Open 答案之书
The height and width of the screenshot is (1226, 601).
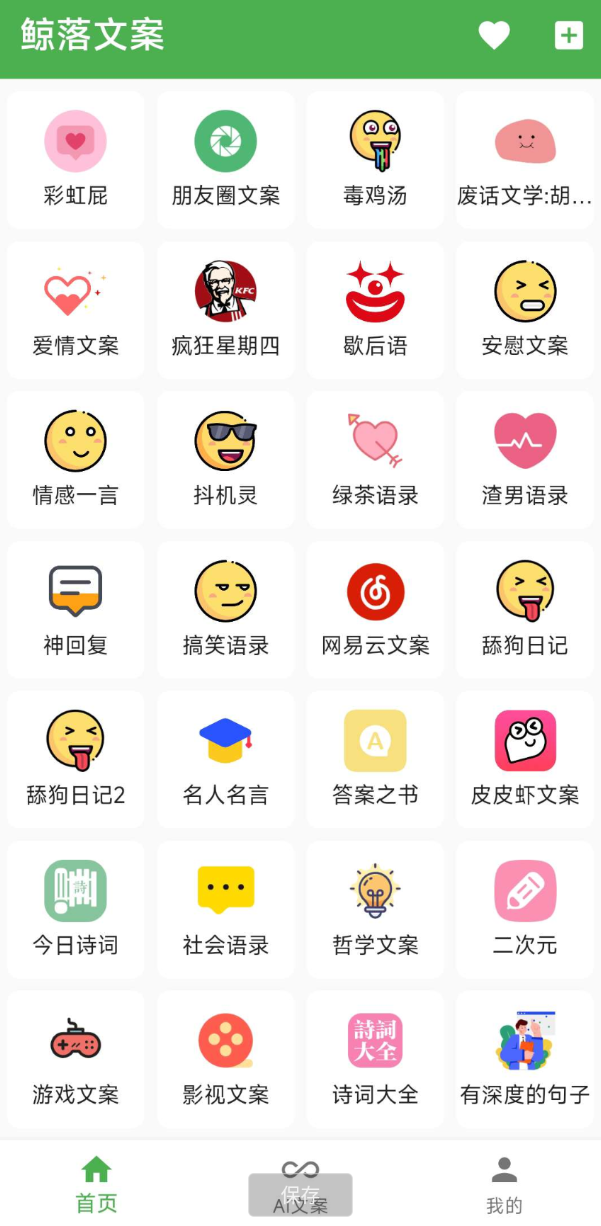375,760
